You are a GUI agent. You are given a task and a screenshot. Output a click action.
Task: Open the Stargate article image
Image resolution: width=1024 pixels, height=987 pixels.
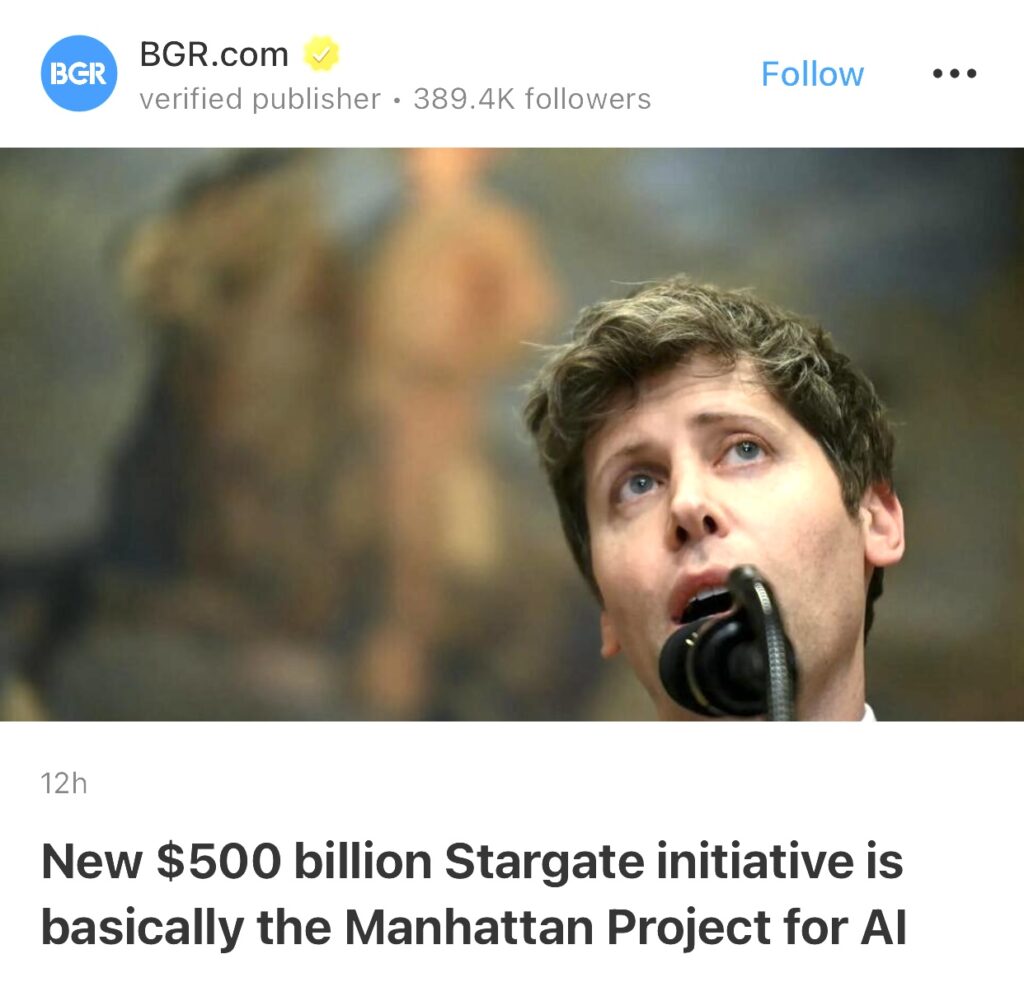point(512,434)
